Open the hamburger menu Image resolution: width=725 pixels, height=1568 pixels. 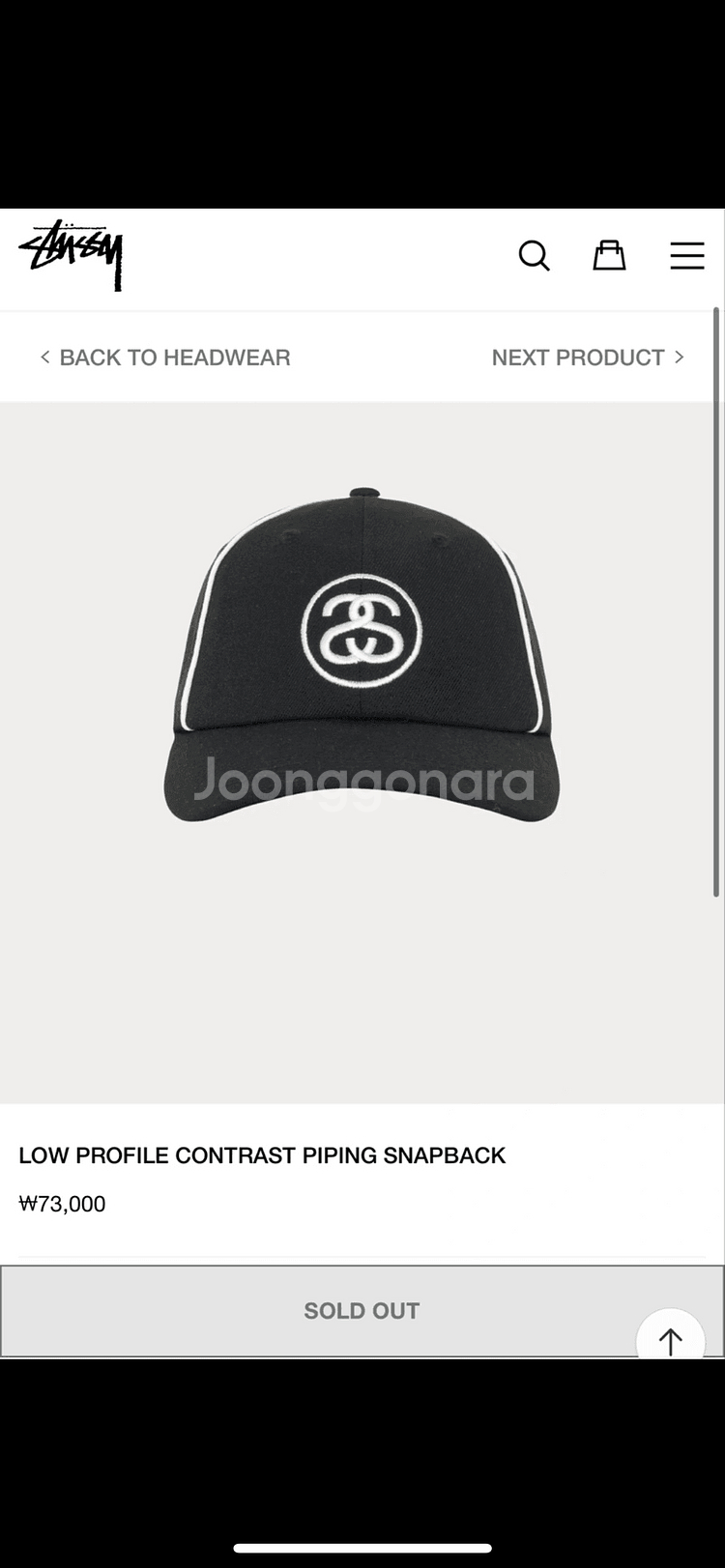pyautogui.click(x=687, y=255)
